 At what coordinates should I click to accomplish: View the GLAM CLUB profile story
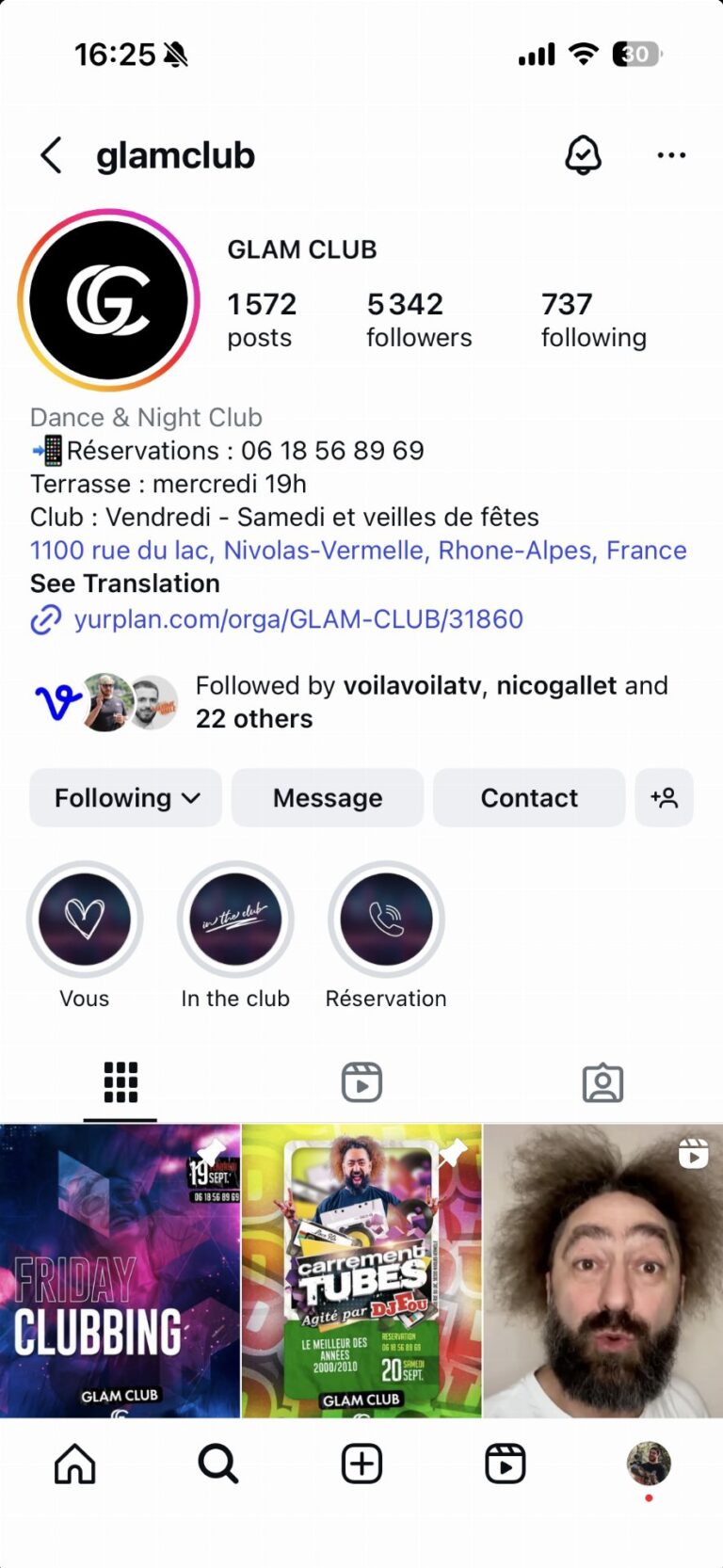(109, 300)
